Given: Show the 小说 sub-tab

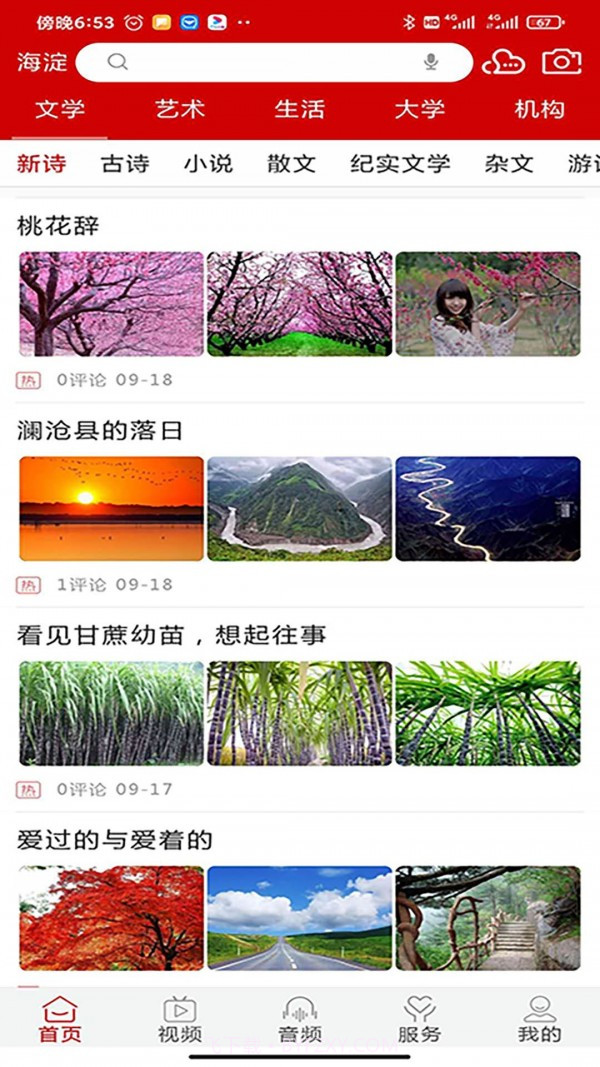Looking at the screenshot, I should (208, 164).
